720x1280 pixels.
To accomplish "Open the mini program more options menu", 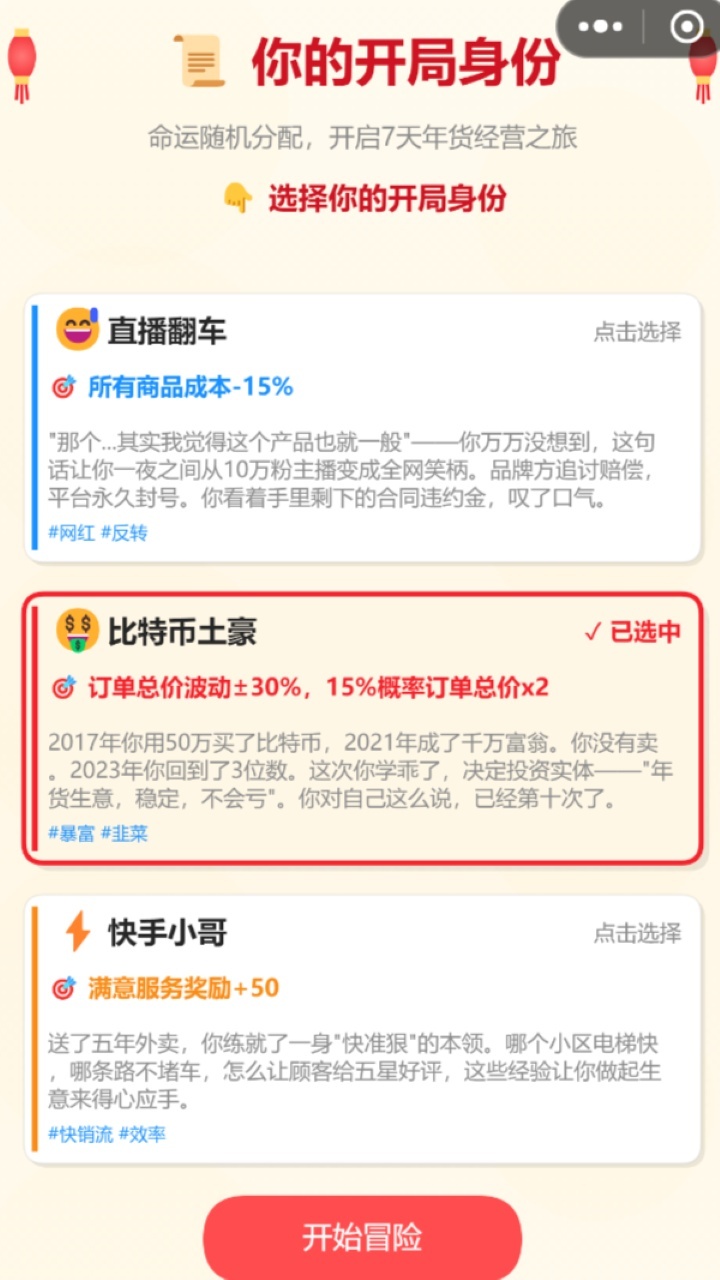I will click(x=601, y=27).
